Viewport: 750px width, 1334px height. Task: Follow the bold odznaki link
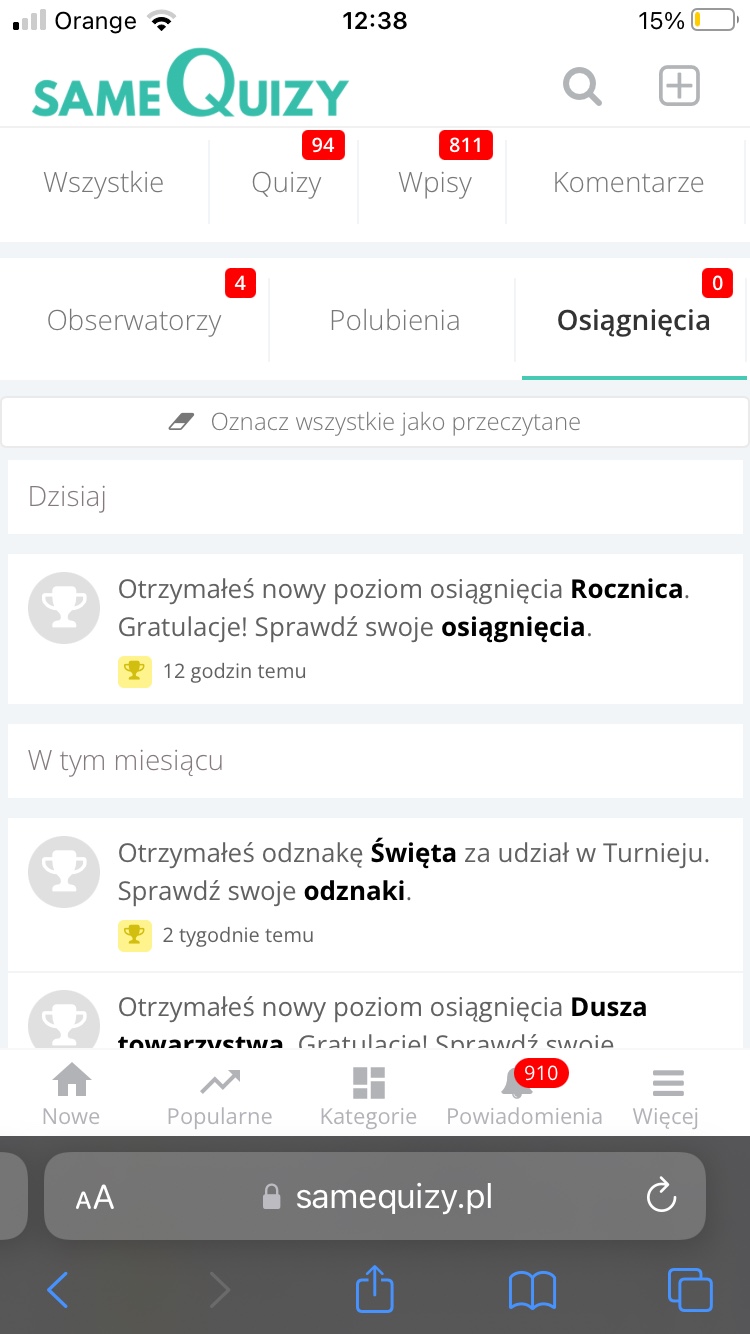pyautogui.click(x=354, y=891)
